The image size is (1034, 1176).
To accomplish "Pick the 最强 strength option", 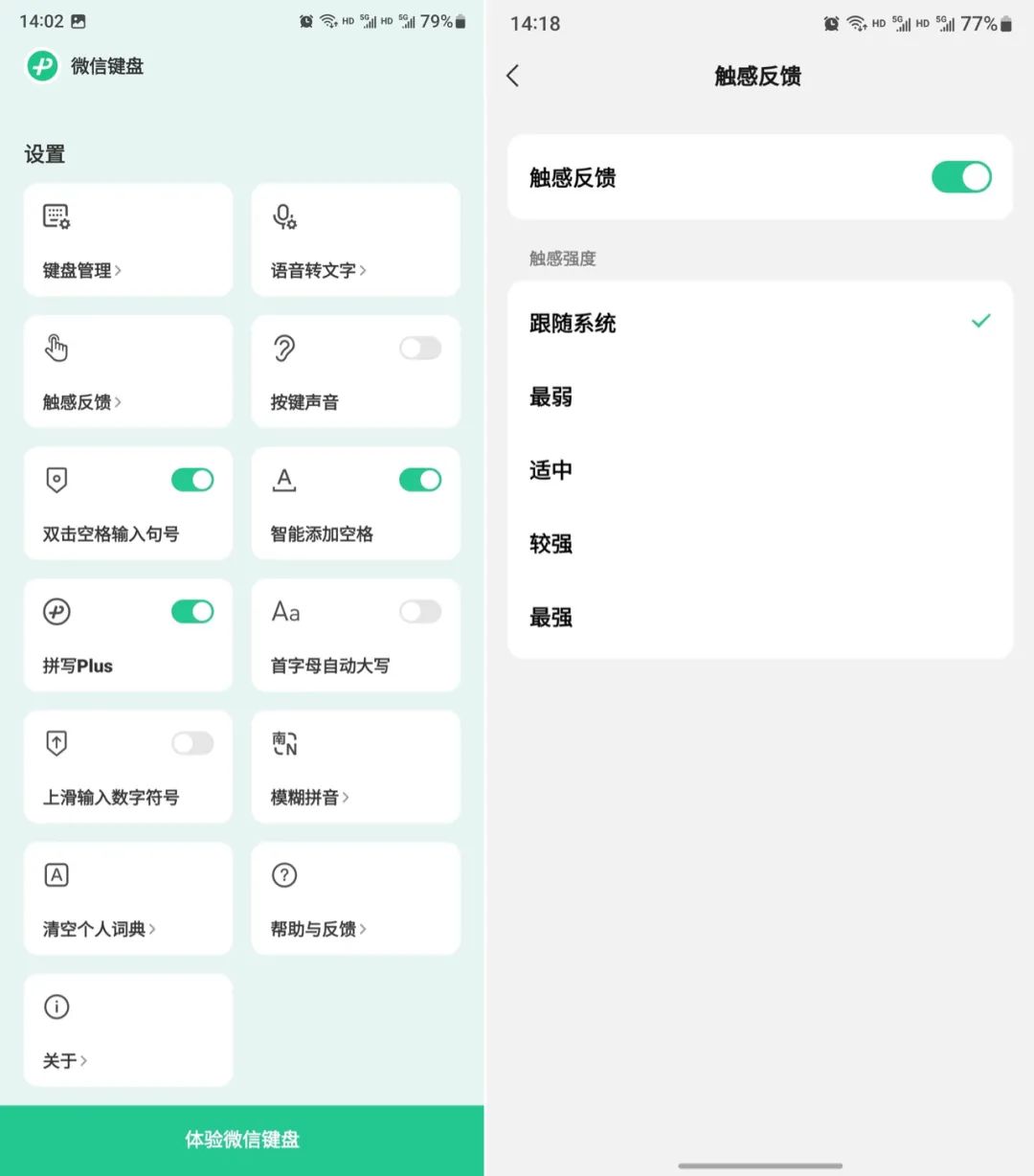I will click(x=760, y=618).
